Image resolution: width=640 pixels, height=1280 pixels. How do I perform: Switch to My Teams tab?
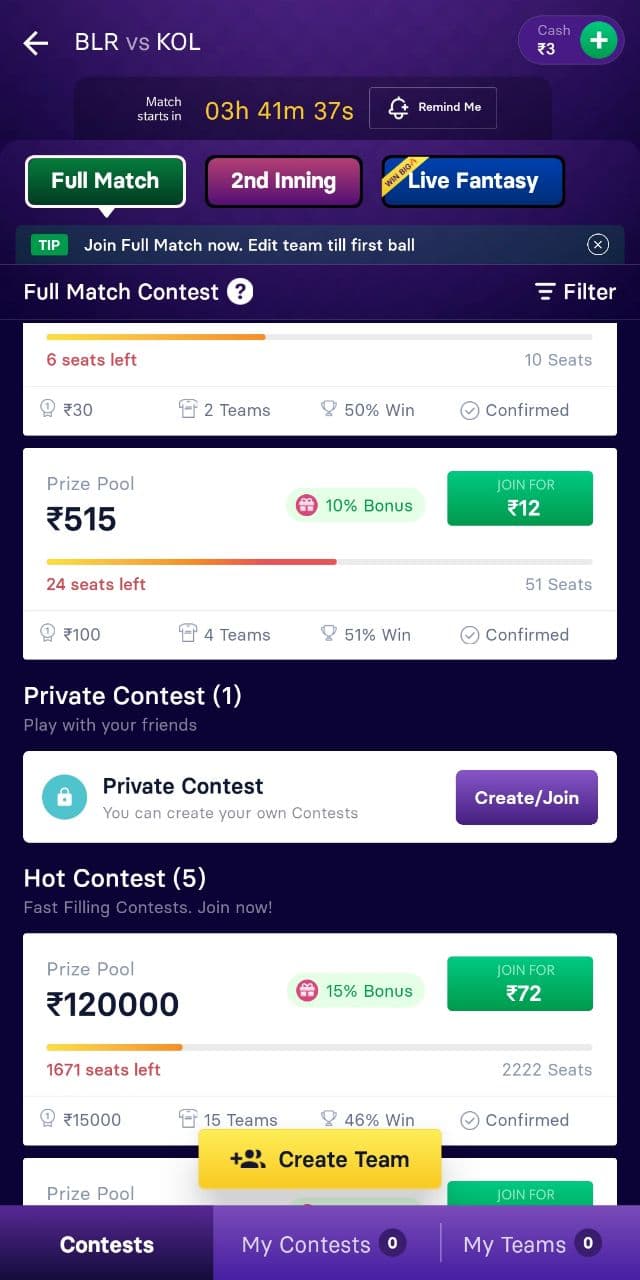coord(532,1244)
